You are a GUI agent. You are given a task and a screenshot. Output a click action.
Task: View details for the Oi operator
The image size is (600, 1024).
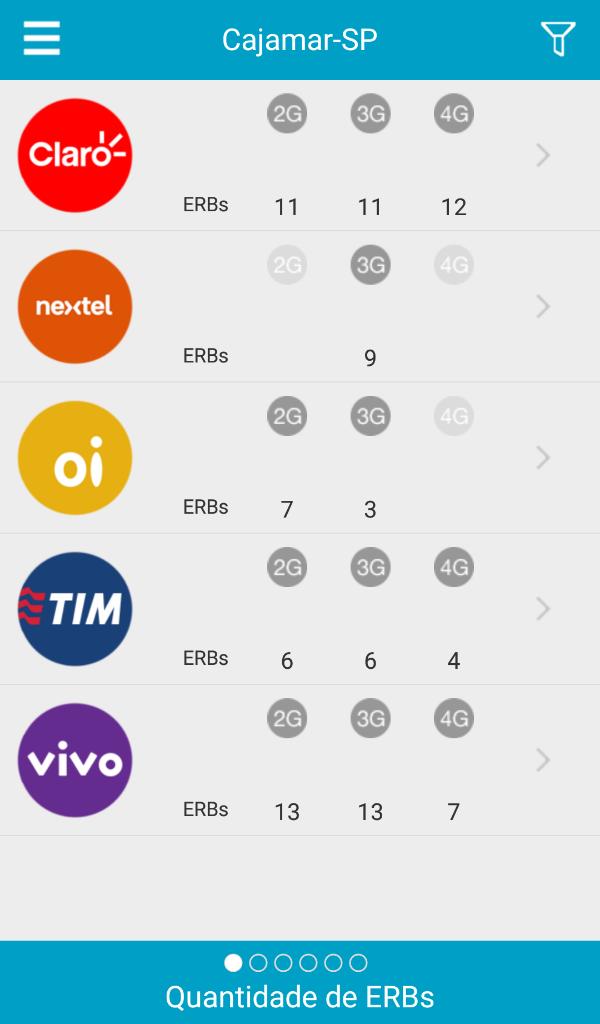click(x=300, y=458)
